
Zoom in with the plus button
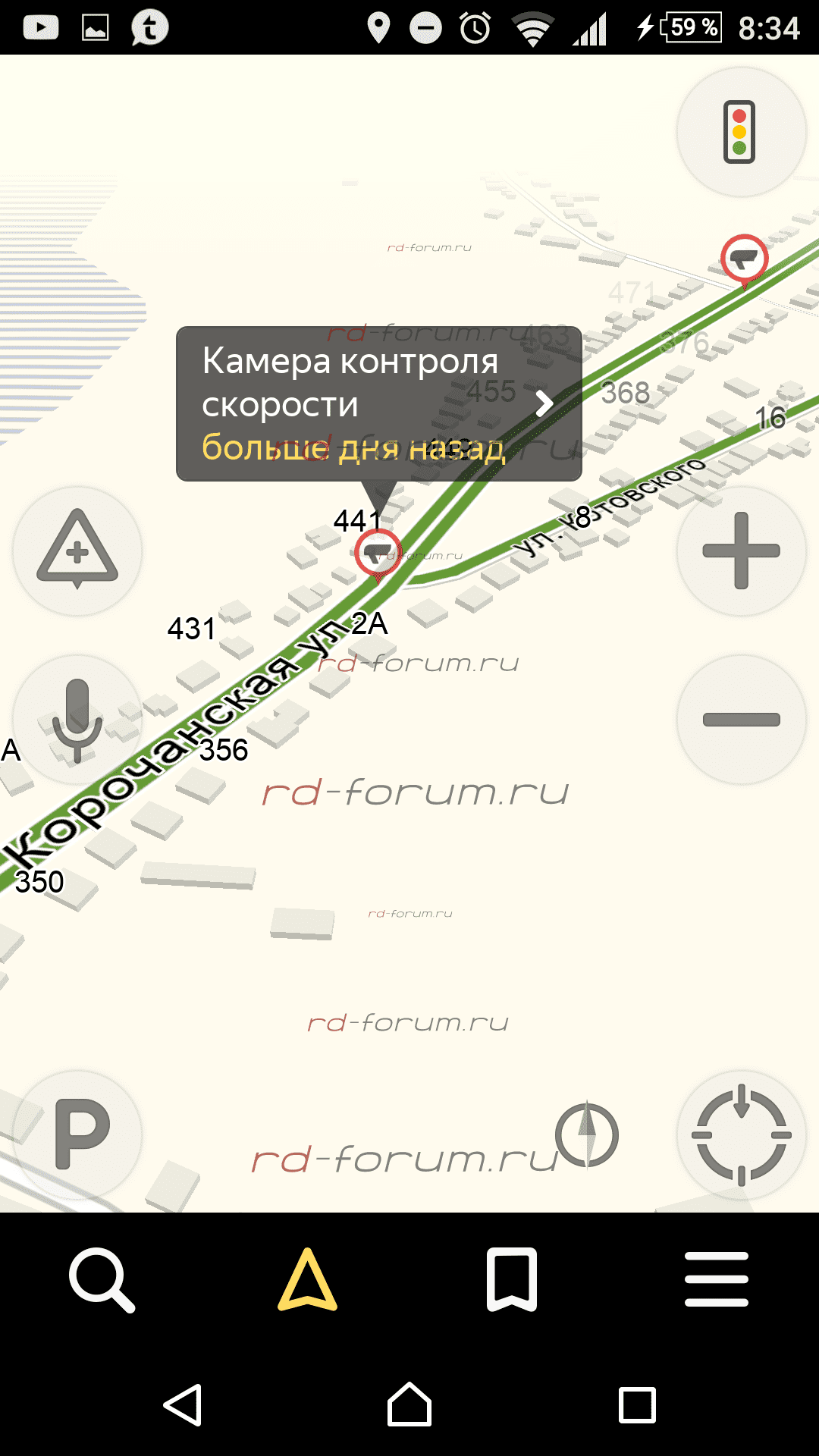(741, 551)
